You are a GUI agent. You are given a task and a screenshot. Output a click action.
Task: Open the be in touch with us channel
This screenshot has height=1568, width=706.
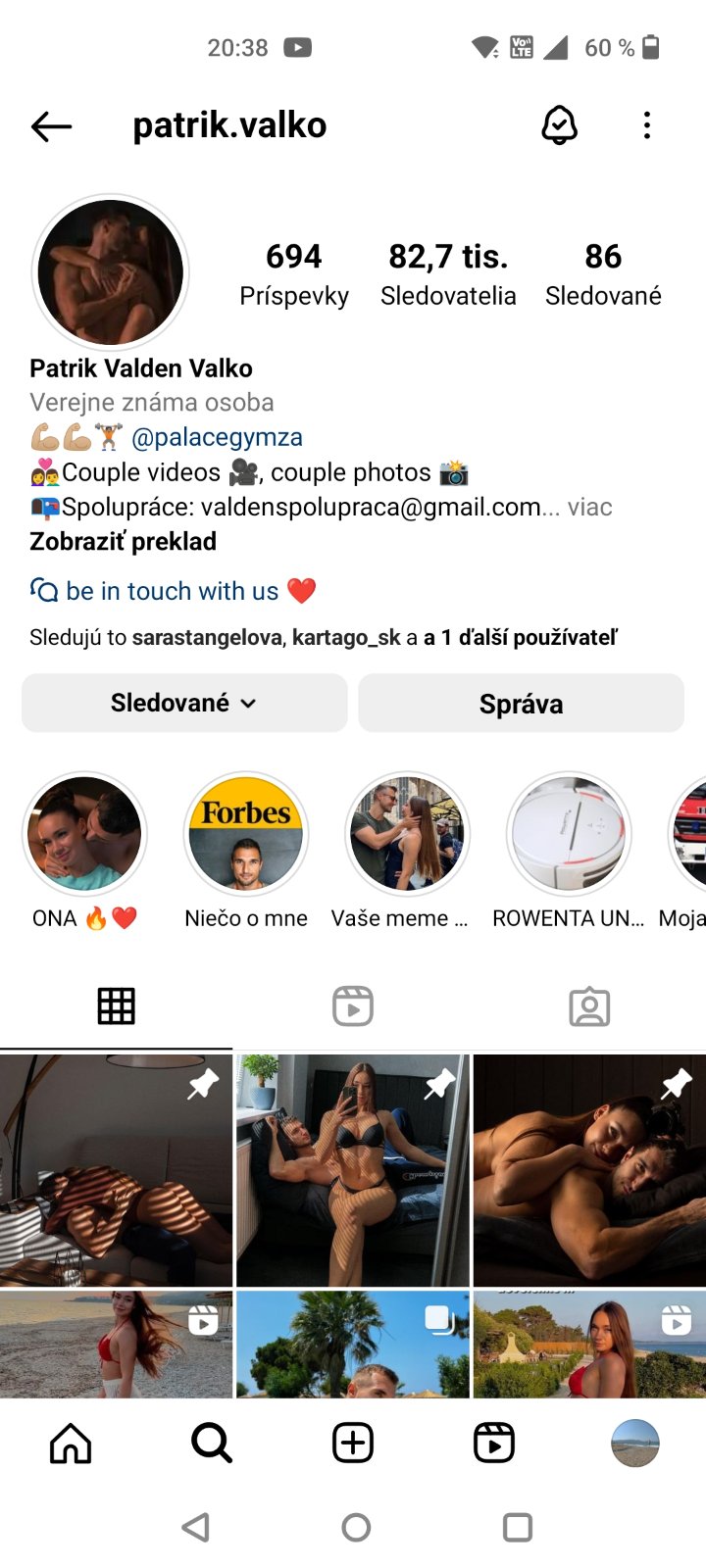click(x=173, y=591)
